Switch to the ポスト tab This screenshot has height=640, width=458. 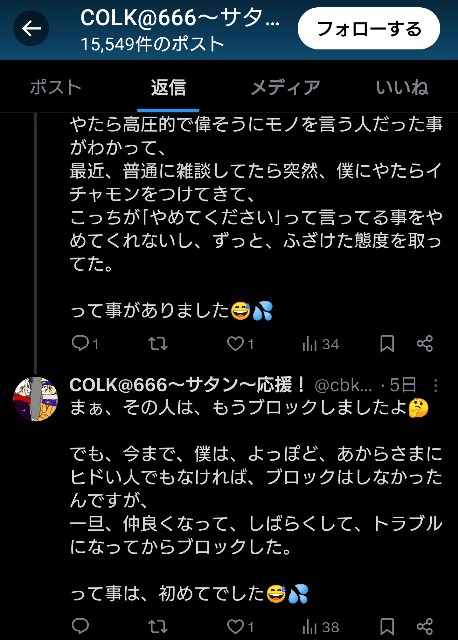click(x=56, y=87)
